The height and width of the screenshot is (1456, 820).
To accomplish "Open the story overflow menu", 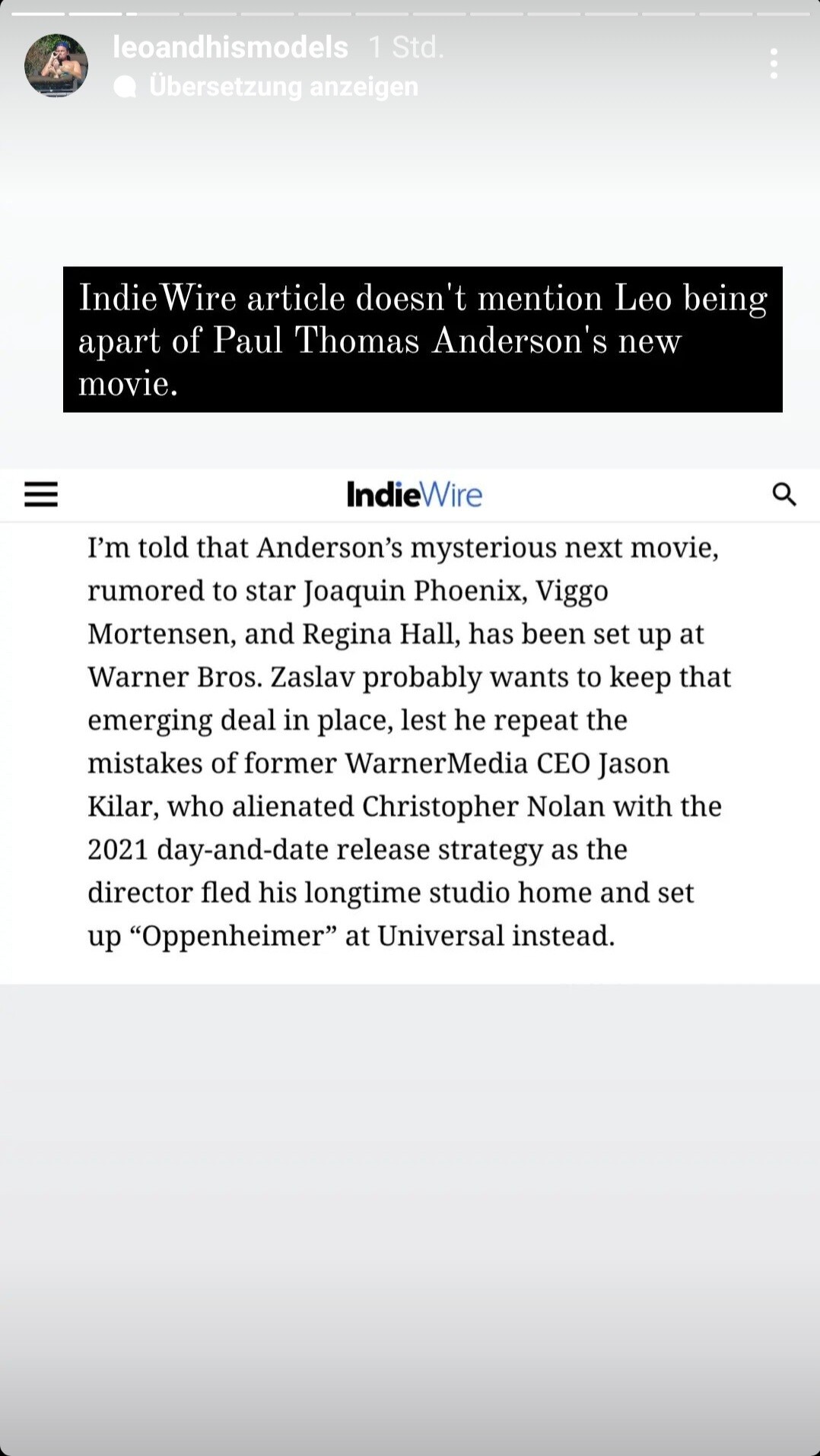I will click(774, 64).
